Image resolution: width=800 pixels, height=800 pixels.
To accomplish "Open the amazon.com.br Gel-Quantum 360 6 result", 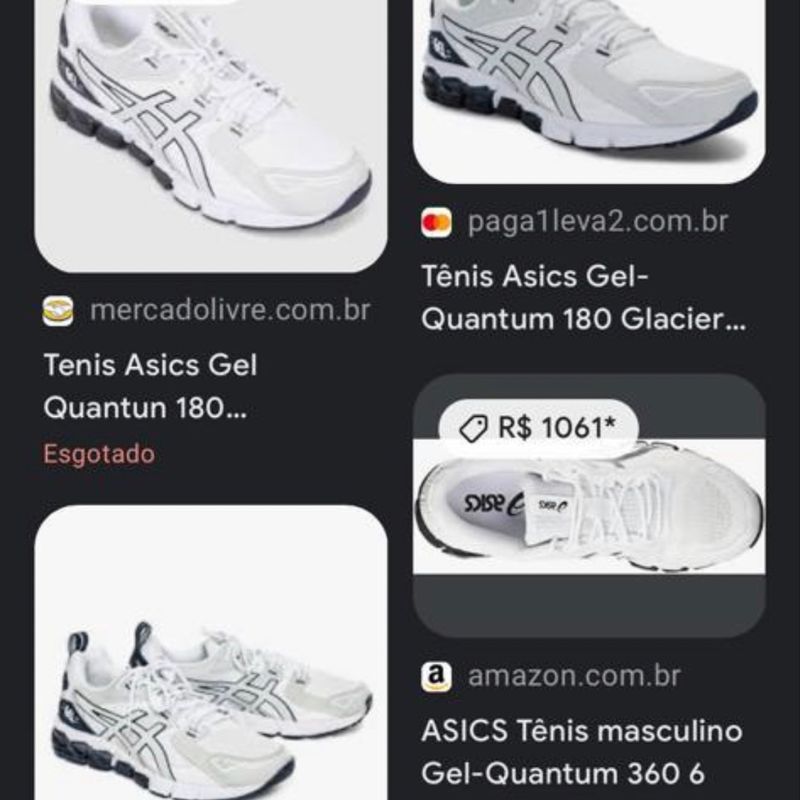I will (x=582, y=751).
